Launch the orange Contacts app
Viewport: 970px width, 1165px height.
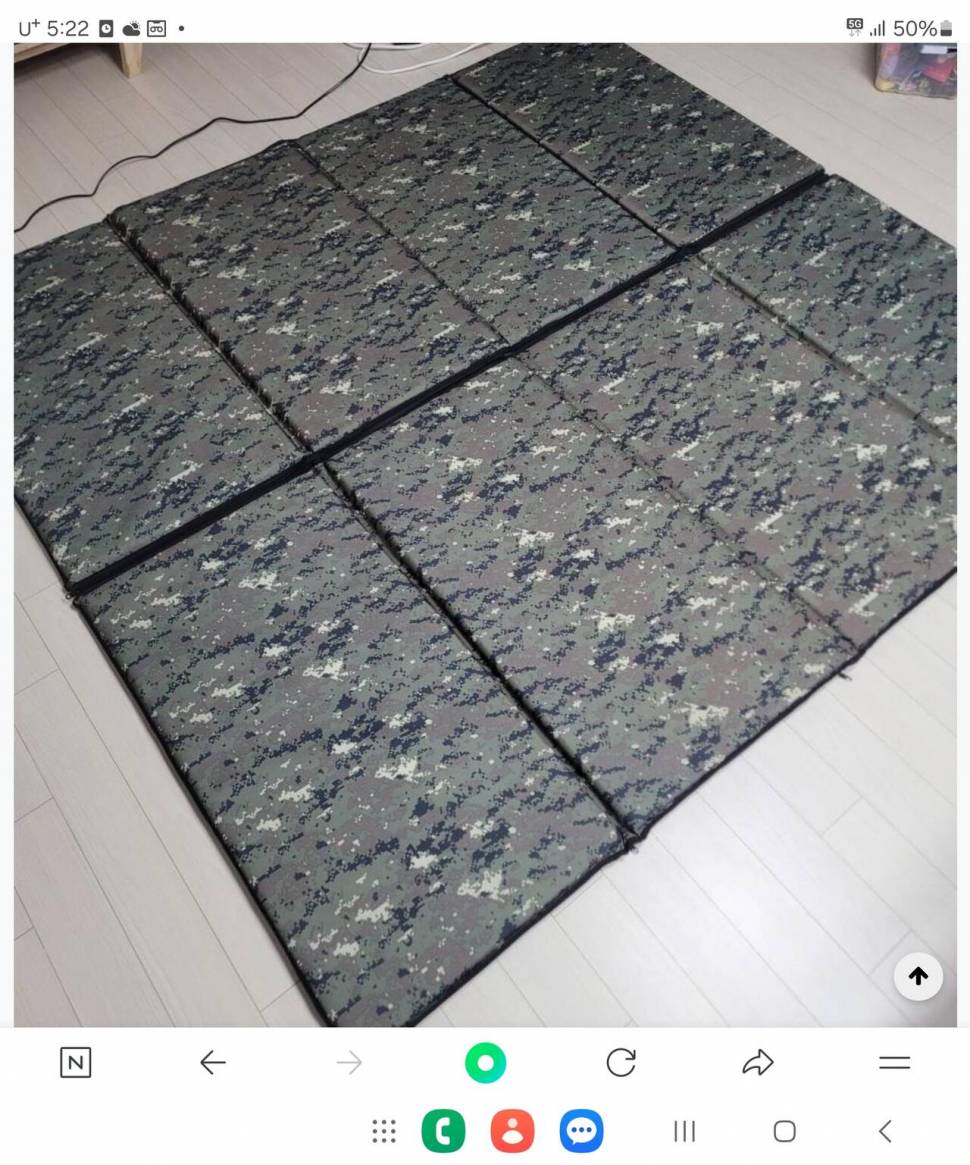pos(512,1131)
